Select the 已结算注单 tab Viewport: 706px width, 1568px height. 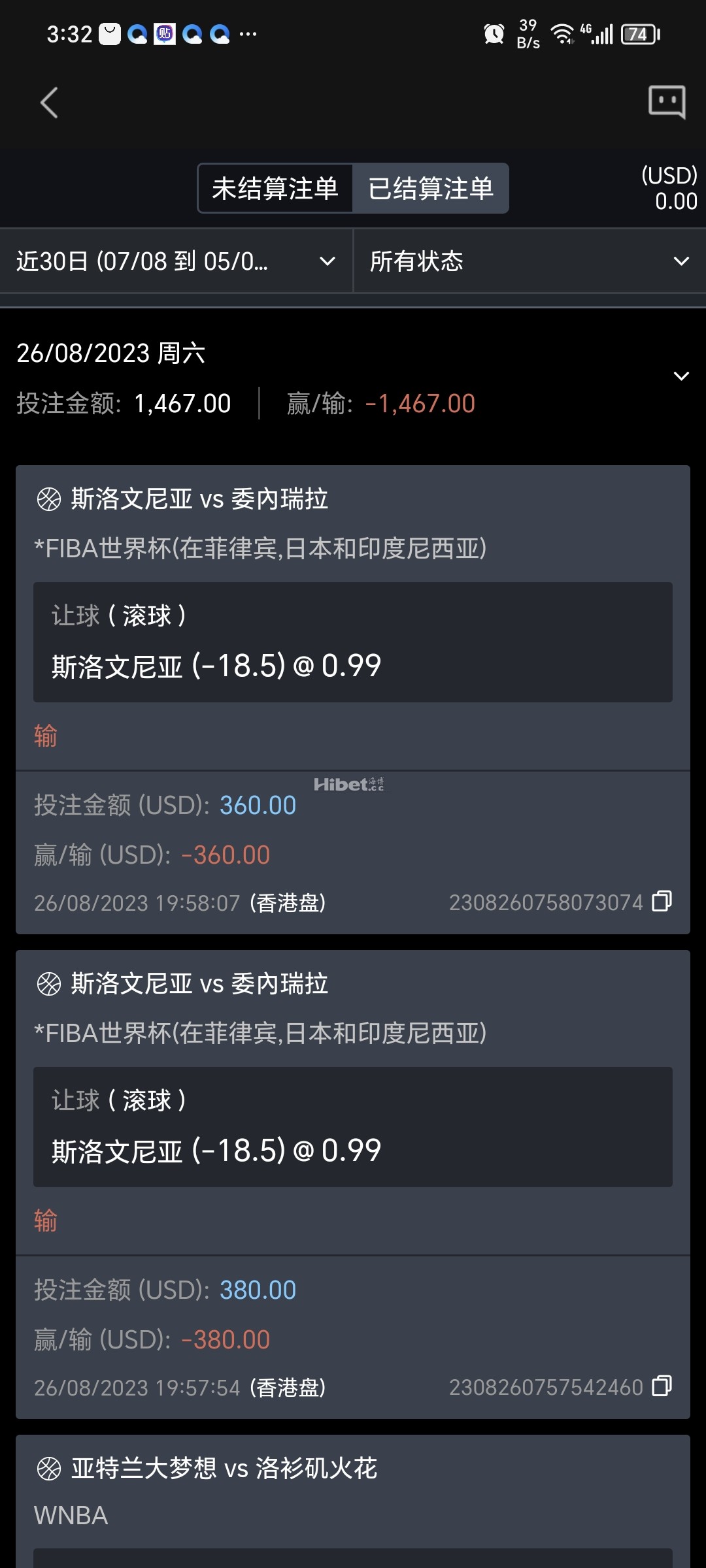(x=430, y=189)
